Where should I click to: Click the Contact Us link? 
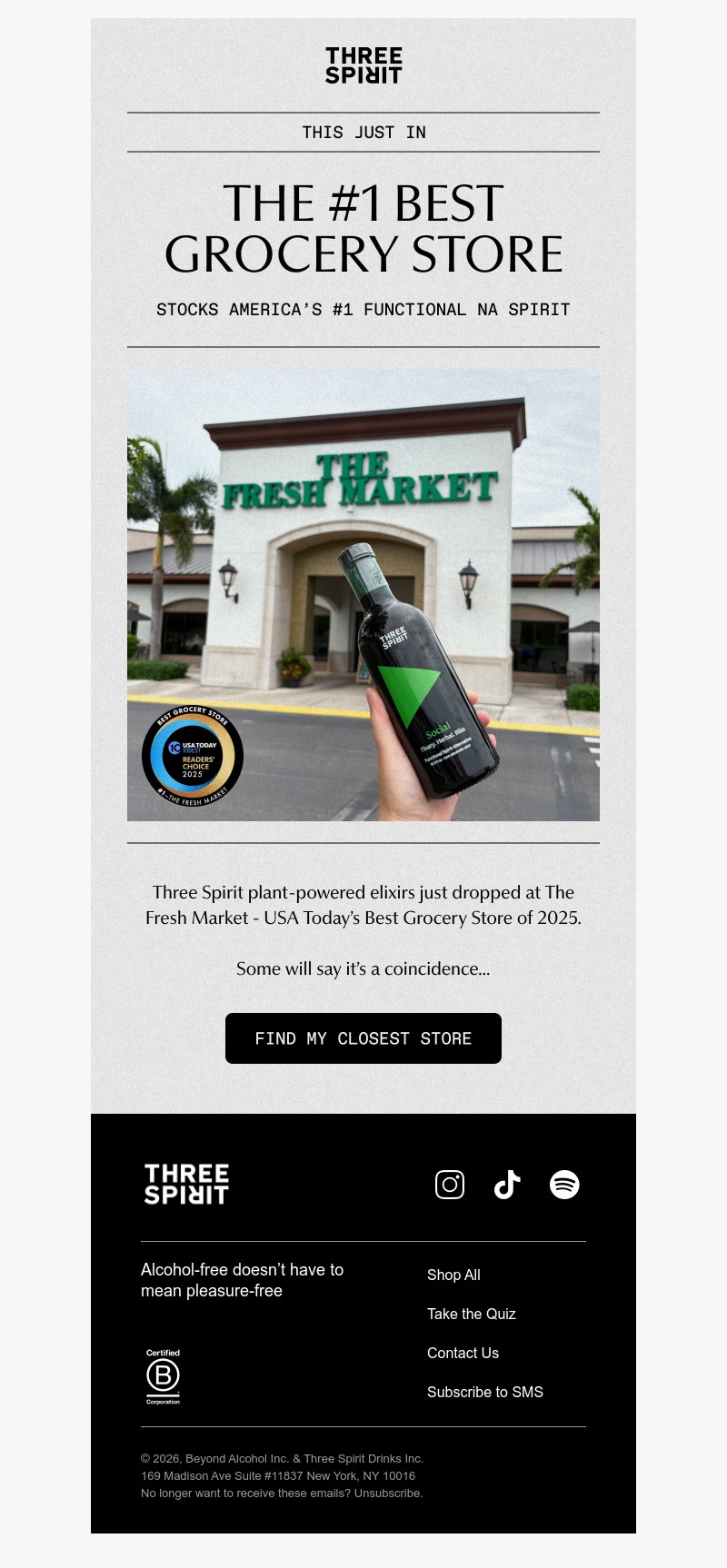pos(463,1353)
